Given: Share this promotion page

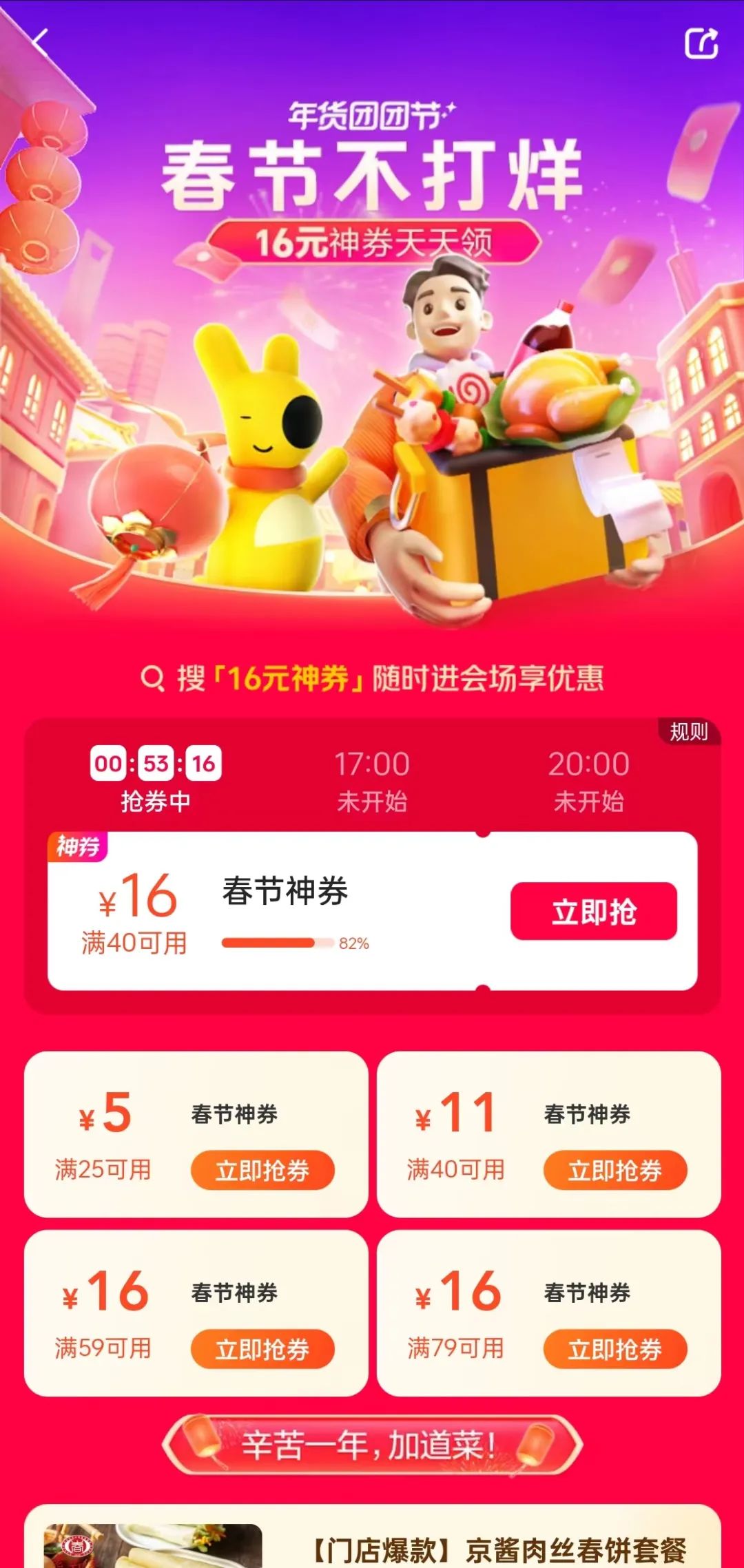Looking at the screenshot, I should click(701, 43).
